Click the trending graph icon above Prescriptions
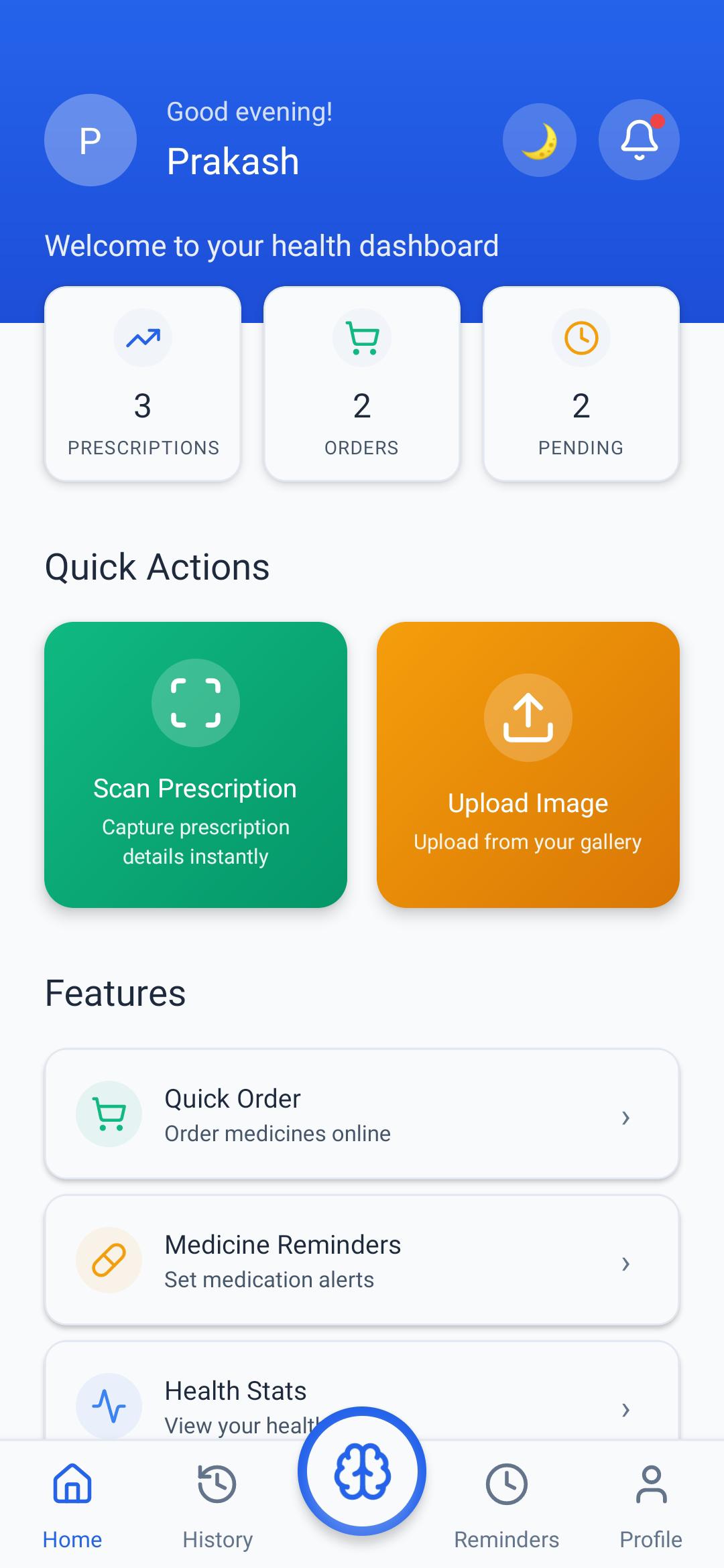The height and width of the screenshot is (1568, 724). (x=143, y=338)
